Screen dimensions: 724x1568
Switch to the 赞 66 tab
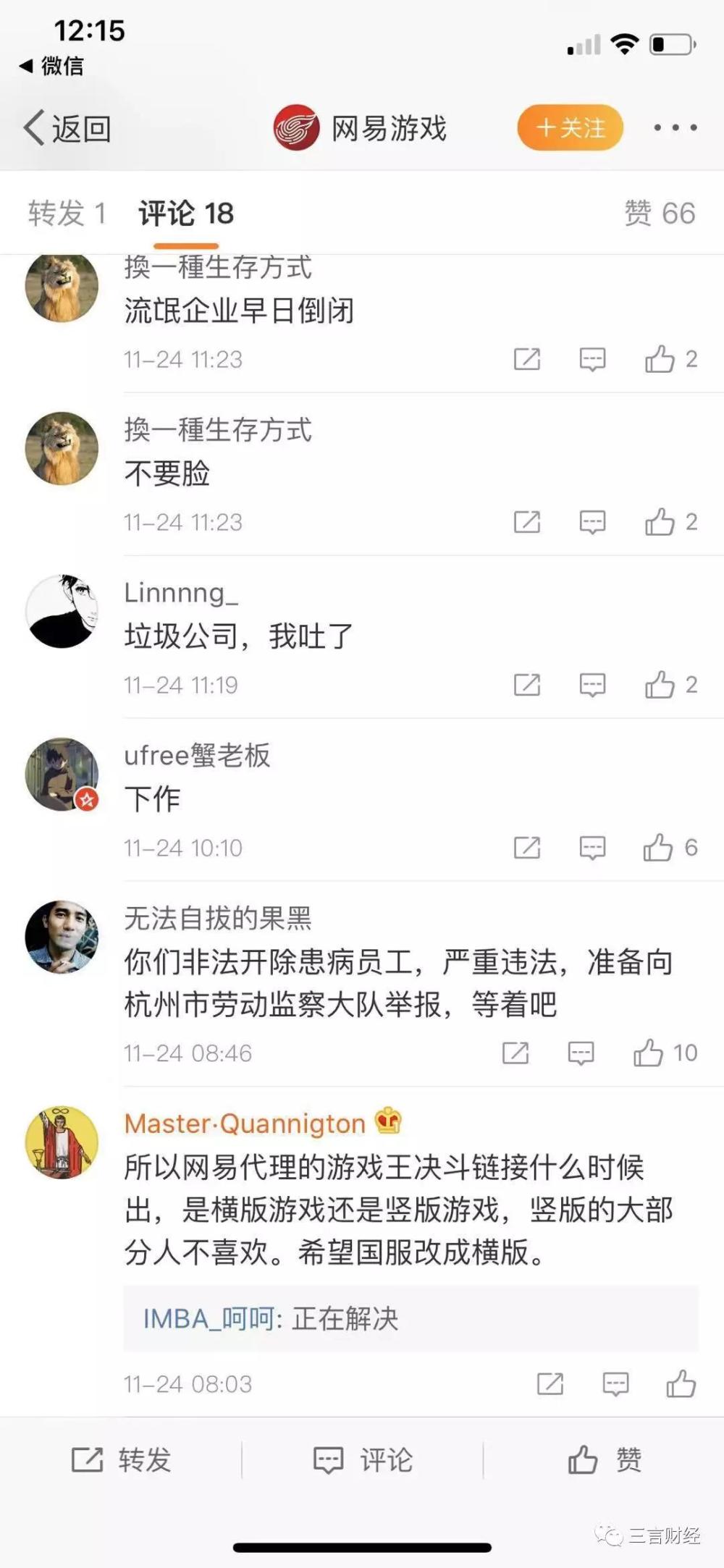click(x=660, y=214)
